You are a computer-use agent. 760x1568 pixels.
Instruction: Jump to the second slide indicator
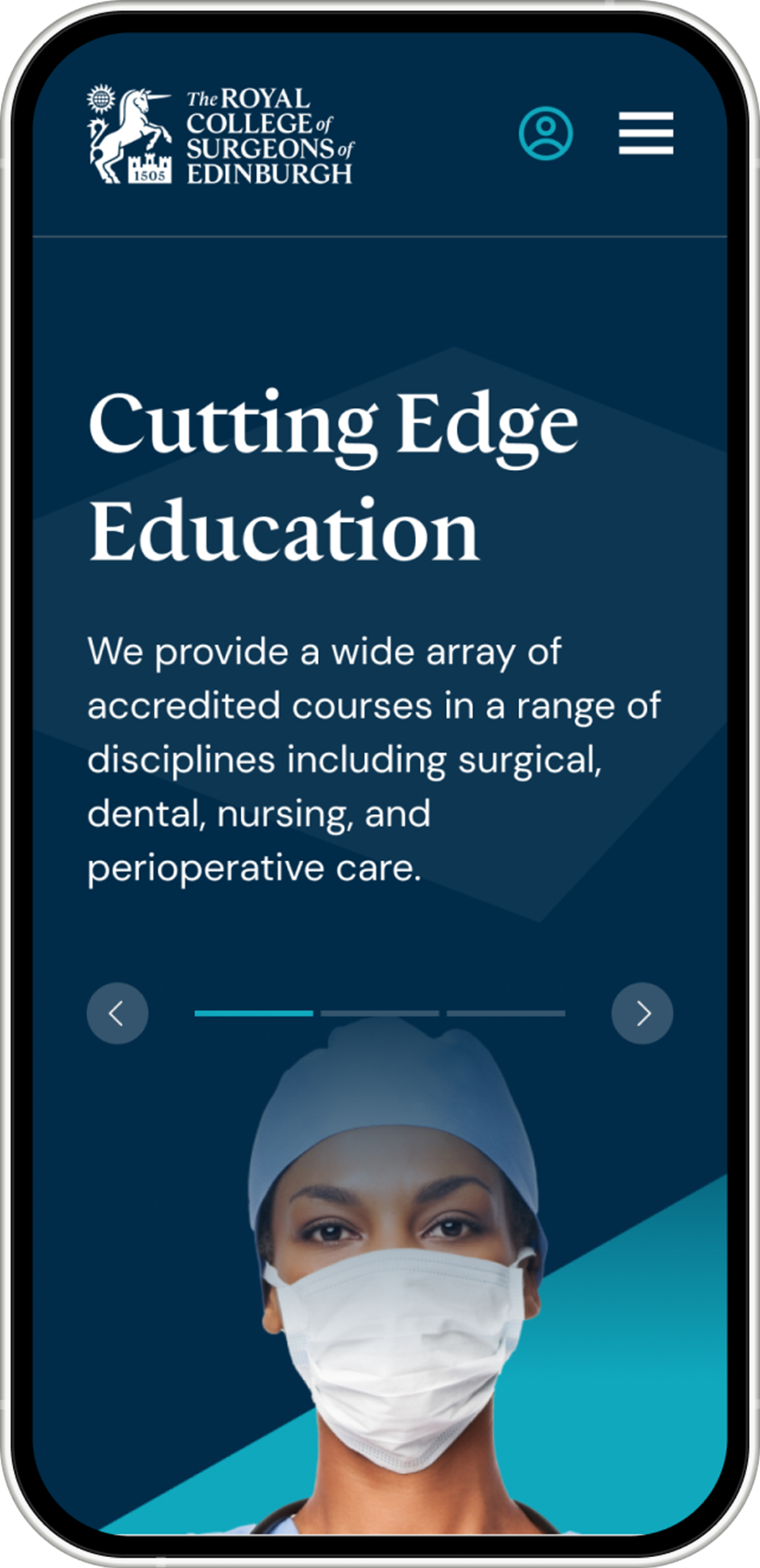pyautogui.click(x=379, y=1013)
